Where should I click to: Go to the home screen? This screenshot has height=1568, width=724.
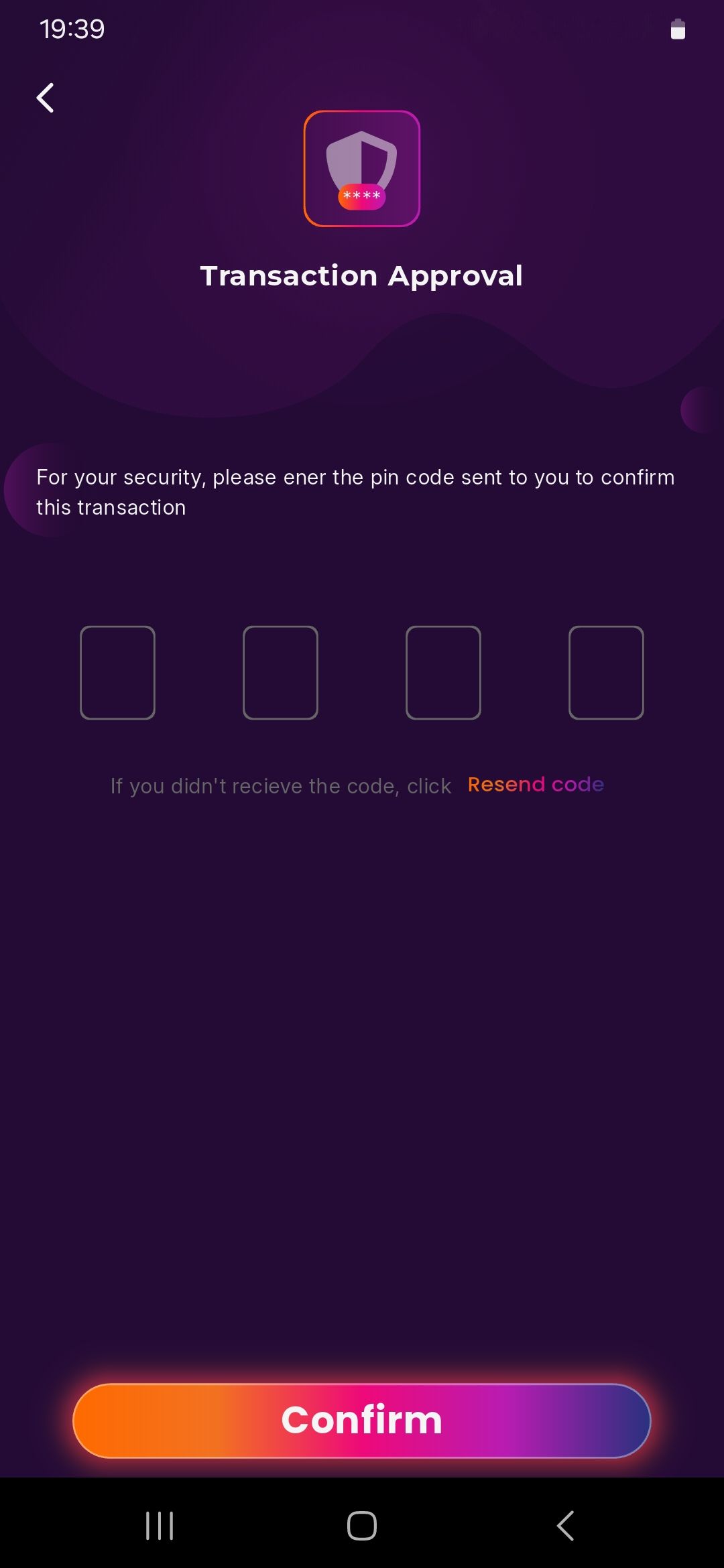362,1526
